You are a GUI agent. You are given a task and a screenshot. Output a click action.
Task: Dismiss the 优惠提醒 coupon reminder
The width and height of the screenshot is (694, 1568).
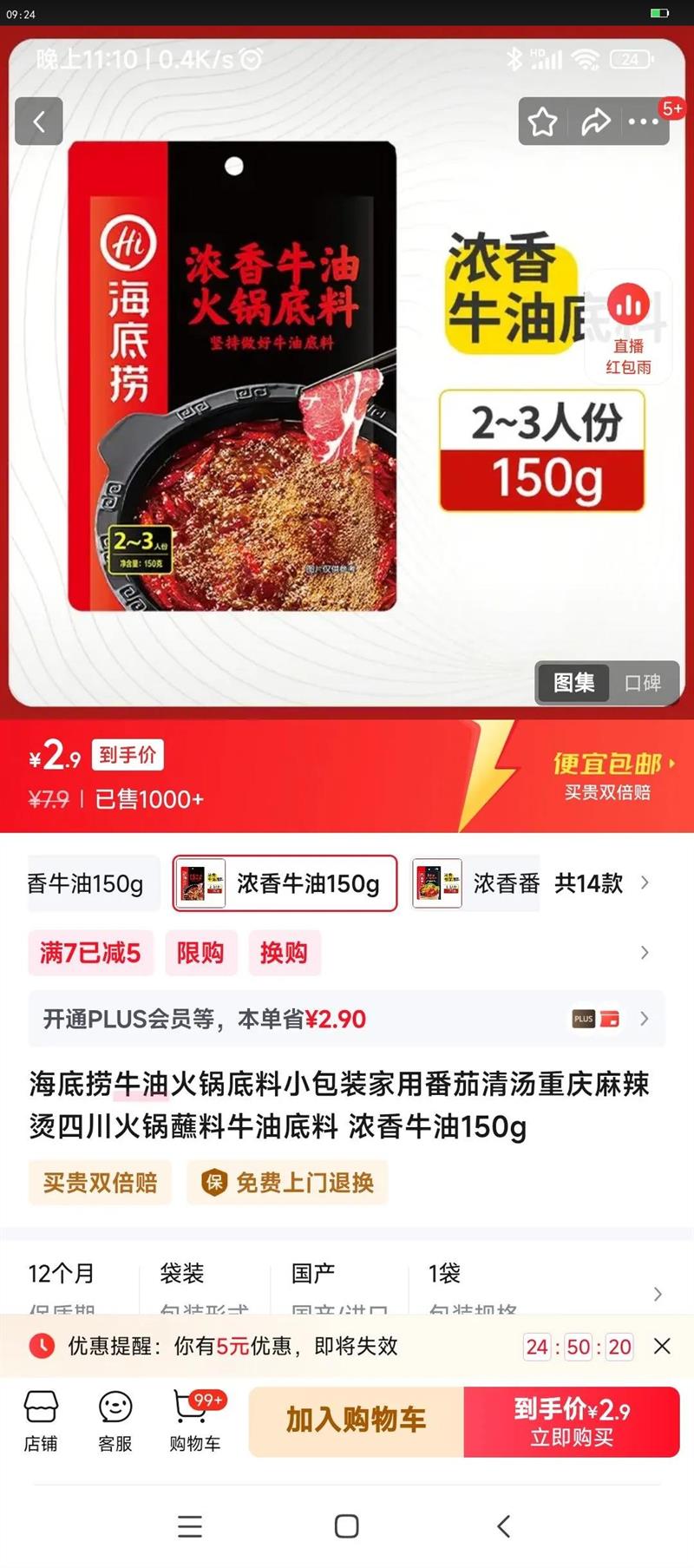tap(662, 1346)
